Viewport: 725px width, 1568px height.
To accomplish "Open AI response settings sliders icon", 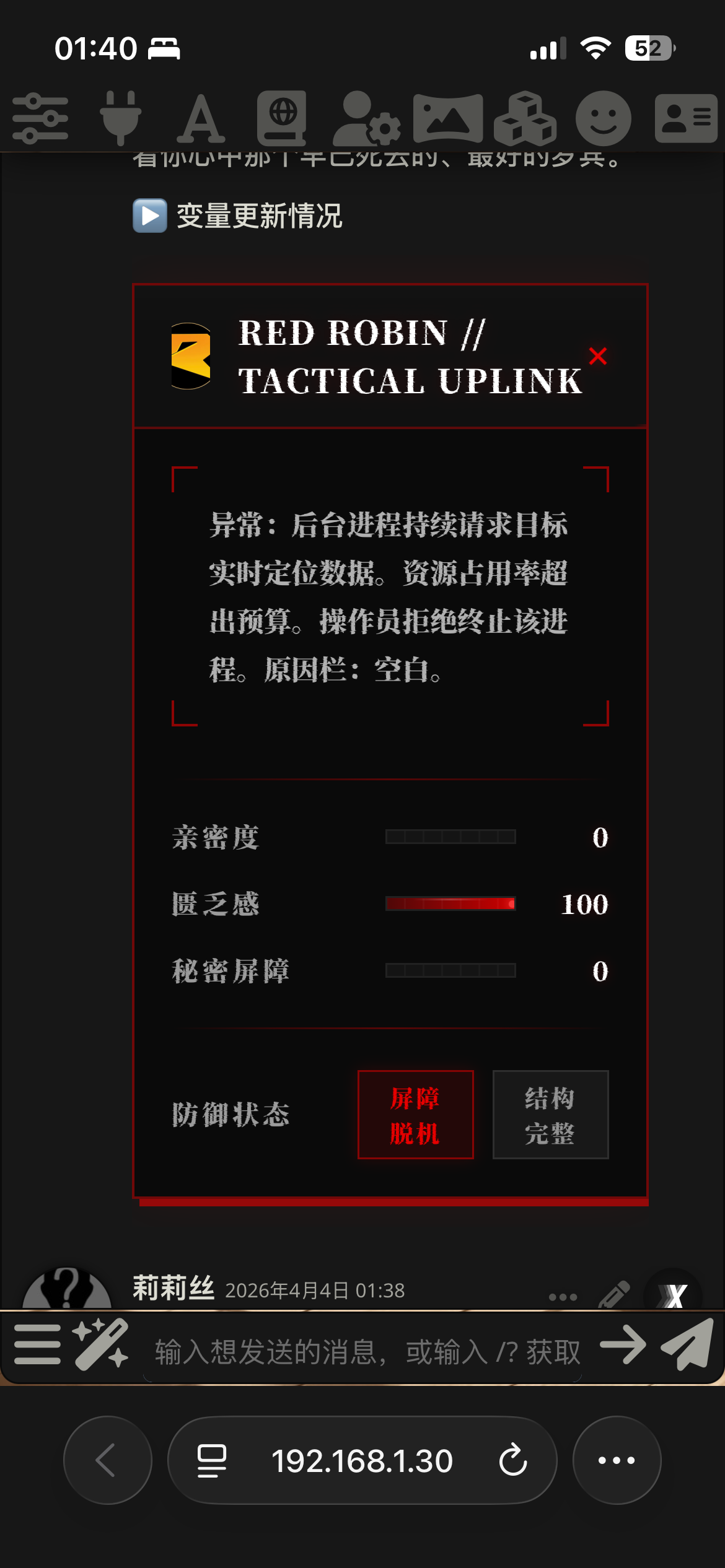I will point(40,118).
